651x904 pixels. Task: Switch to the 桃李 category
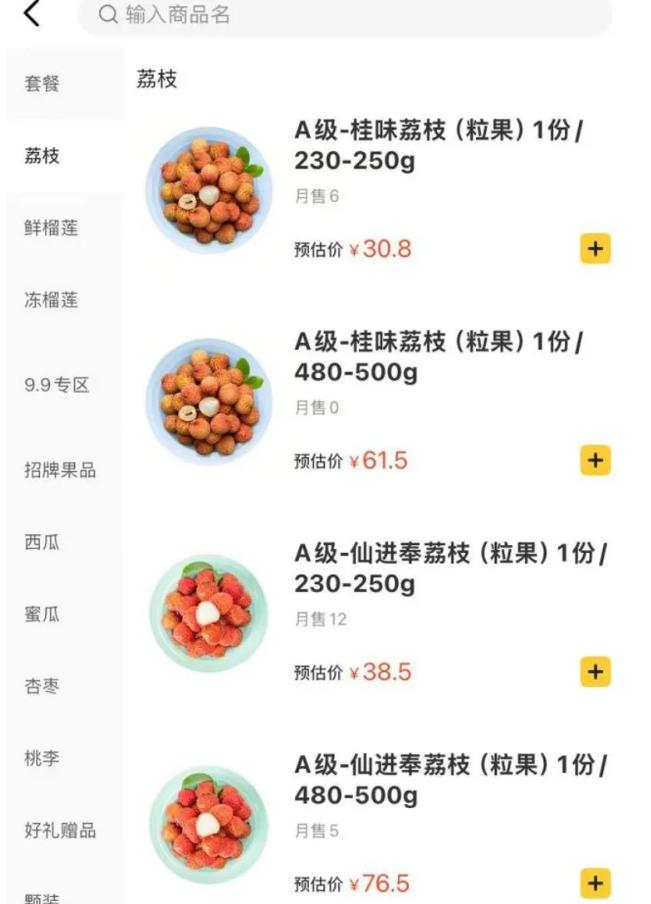tap(42, 759)
